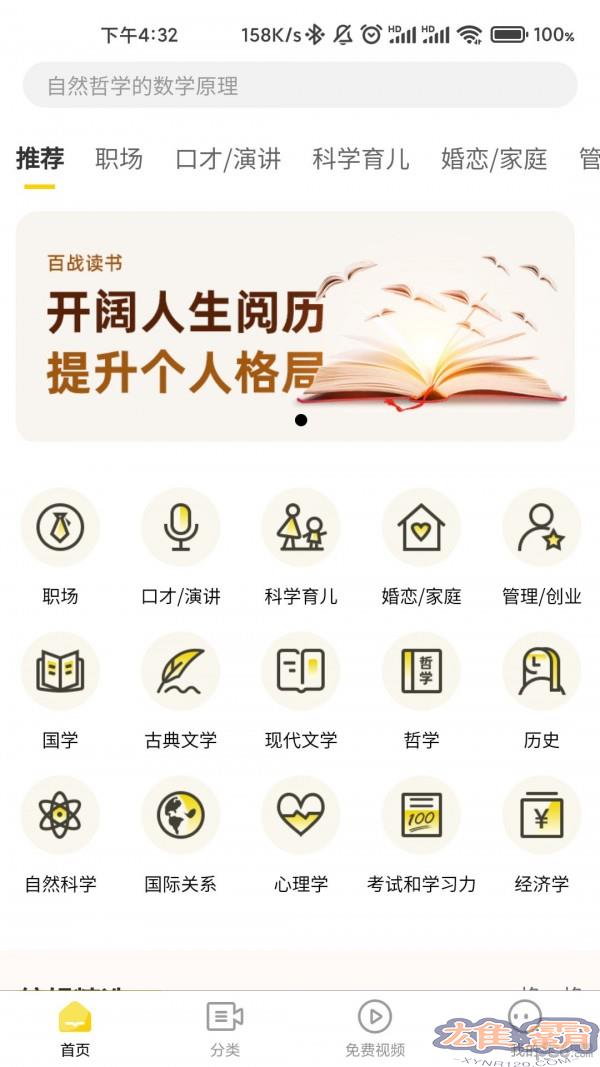Screen dimensions: 600x1067
Task: Switch to the 职场 top tab
Action: point(119,158)
